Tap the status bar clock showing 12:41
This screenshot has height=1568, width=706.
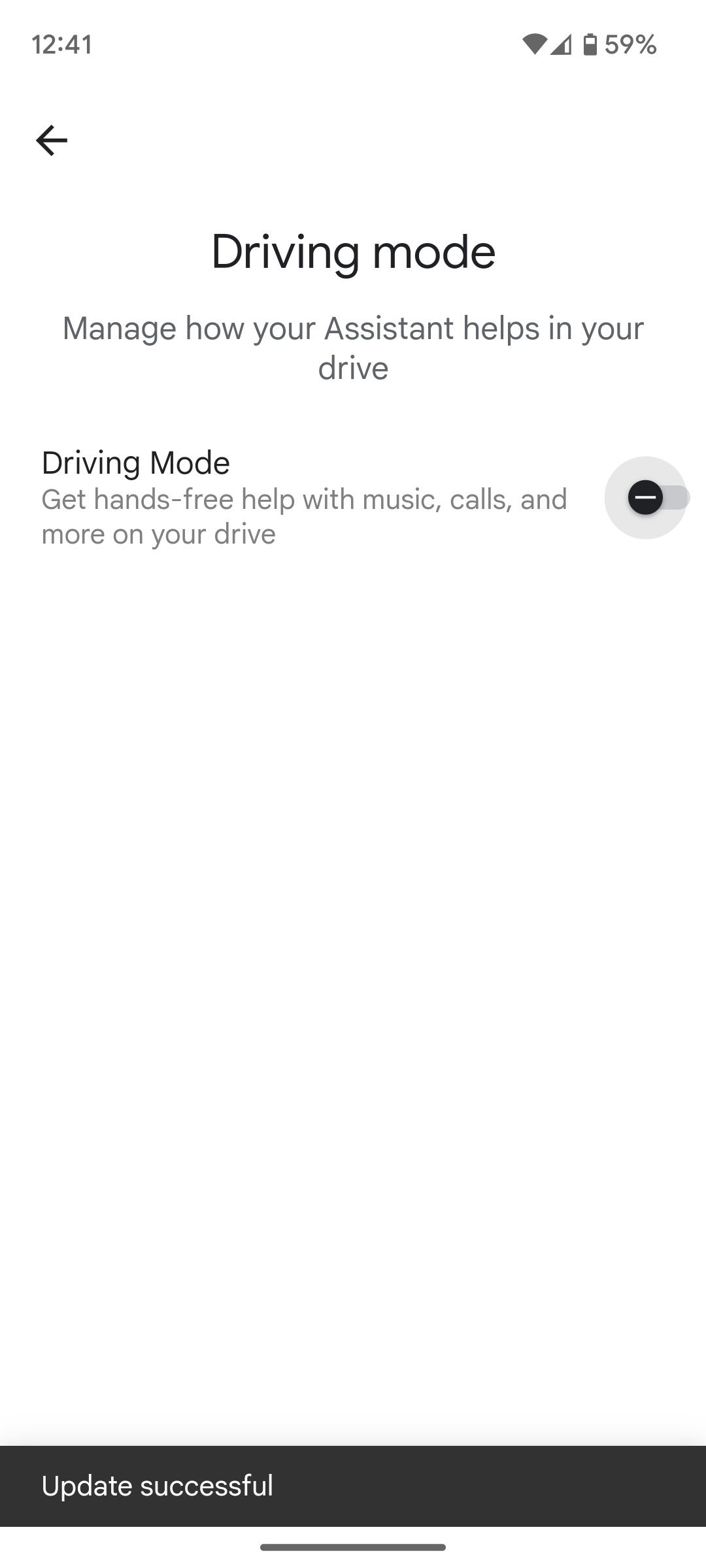63,44
